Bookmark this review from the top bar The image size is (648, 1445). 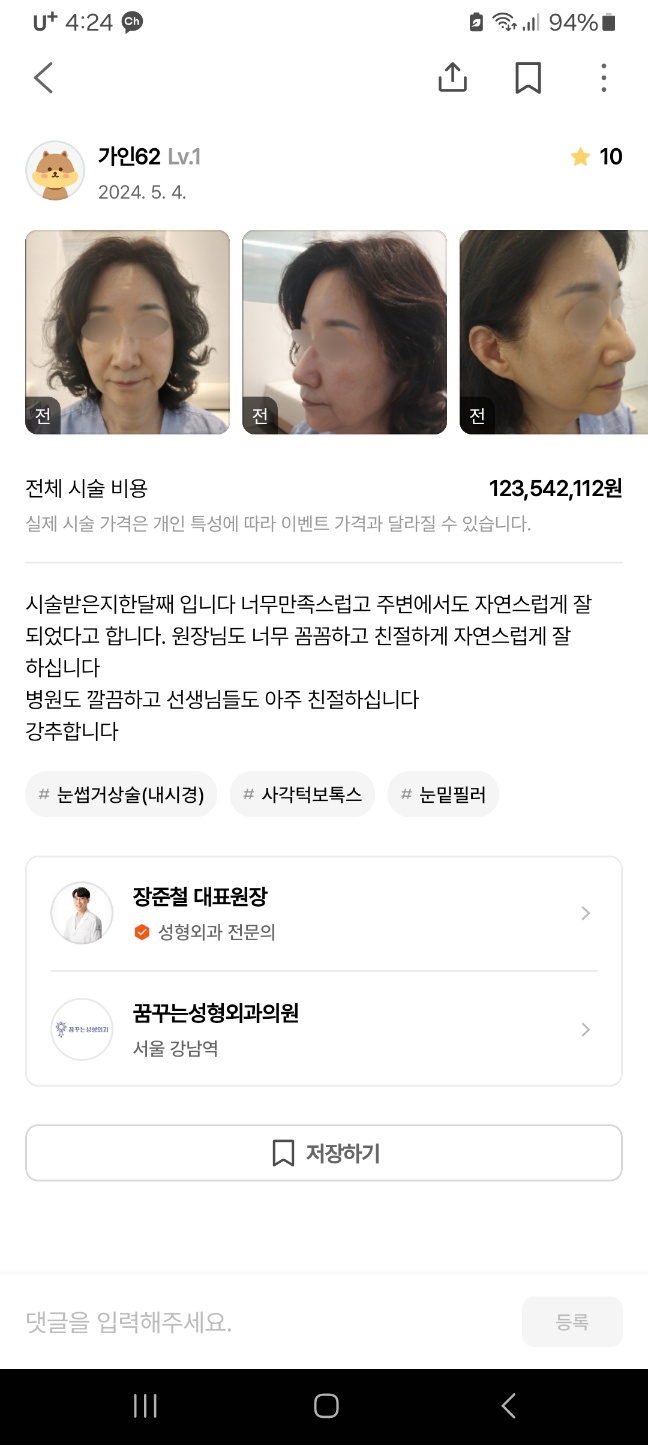528,78
